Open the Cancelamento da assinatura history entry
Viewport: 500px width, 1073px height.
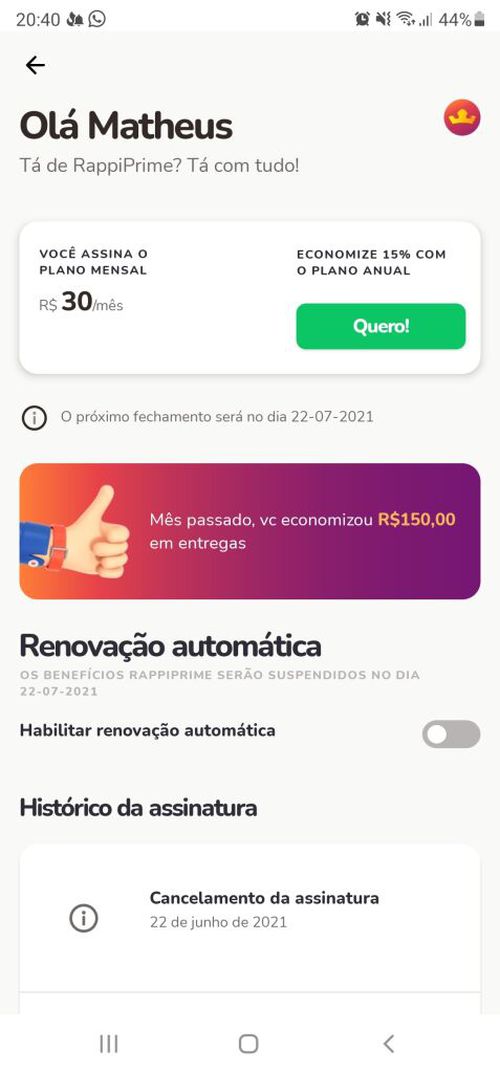tap(250, 918)
